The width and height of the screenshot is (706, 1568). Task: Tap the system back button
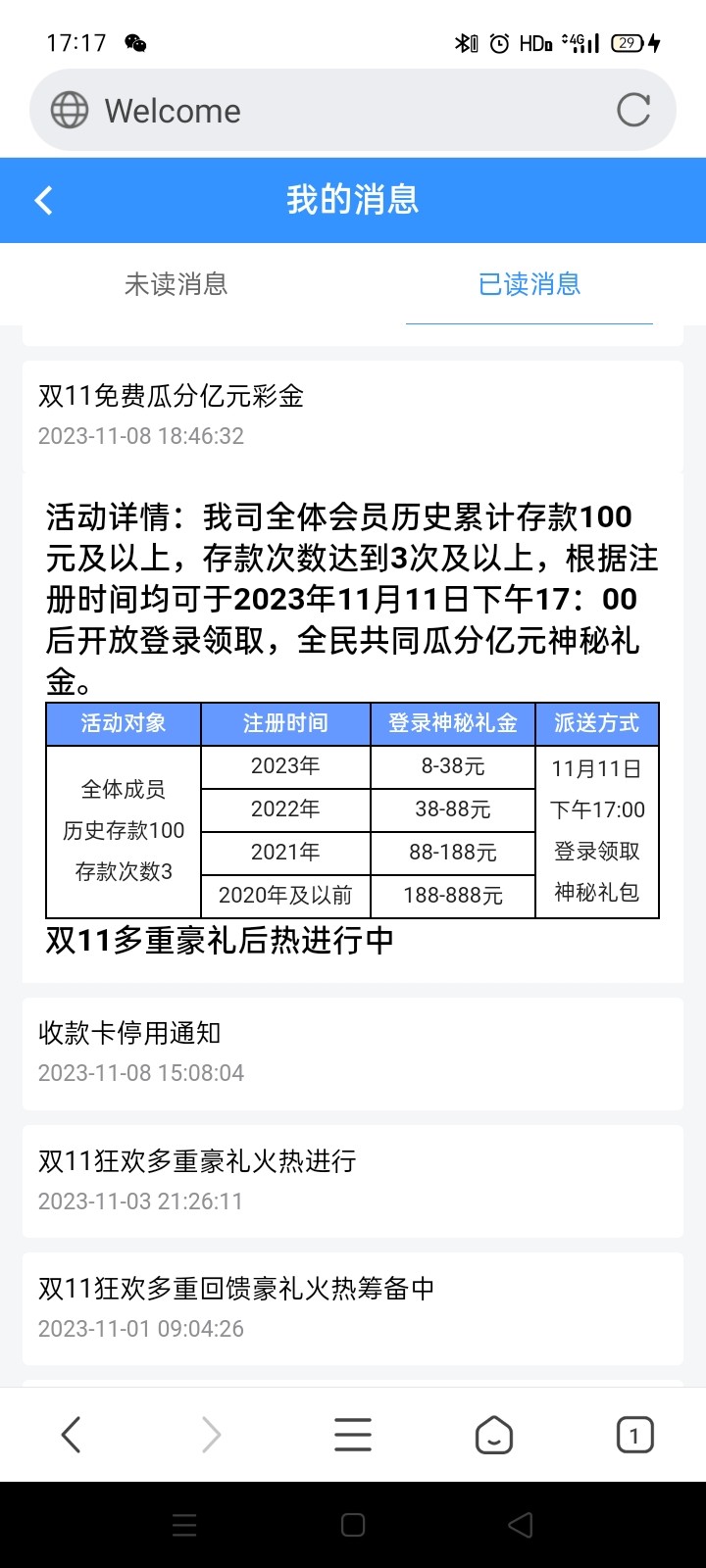pyautogui.click(x=521, y=1525)
